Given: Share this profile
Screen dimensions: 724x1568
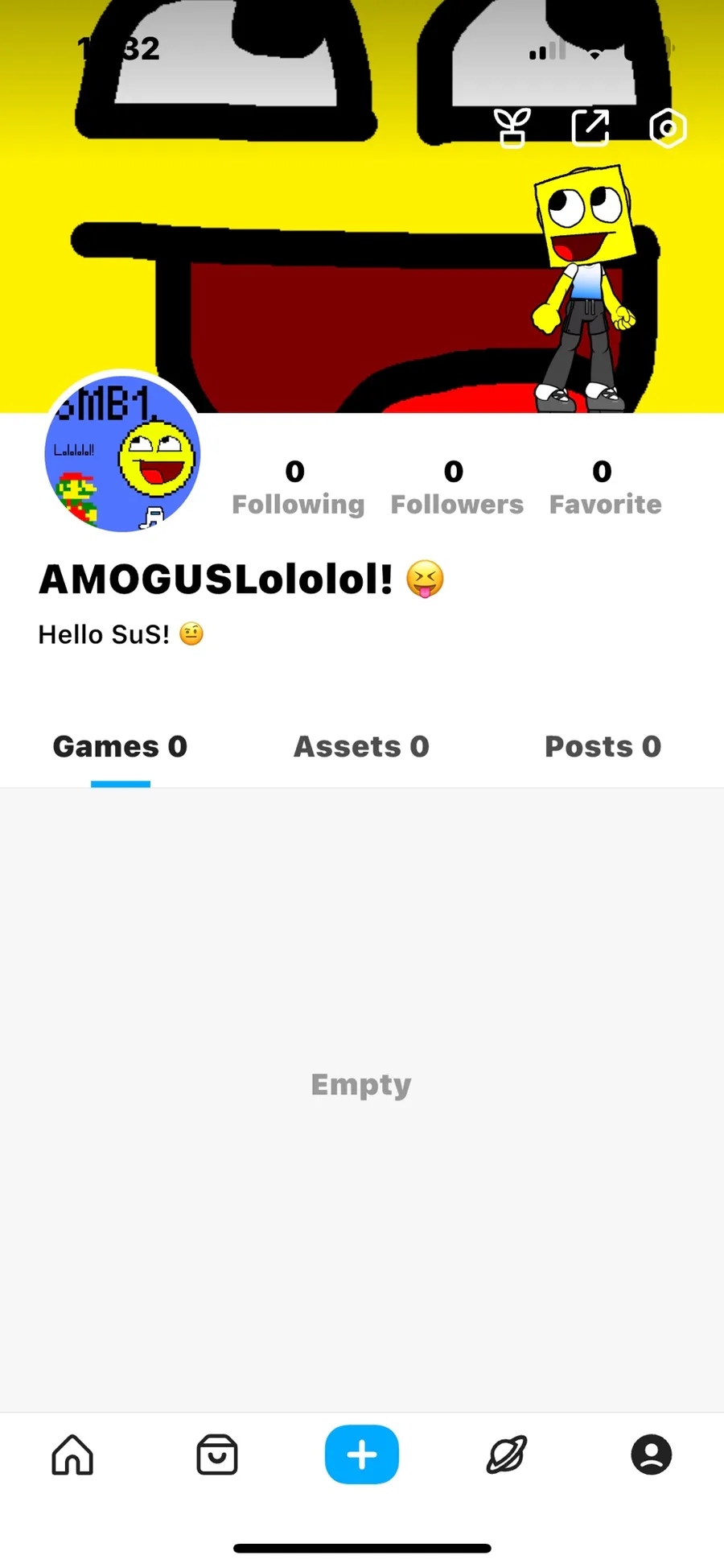Looking at the screenshot, I should tap(590, 127).
